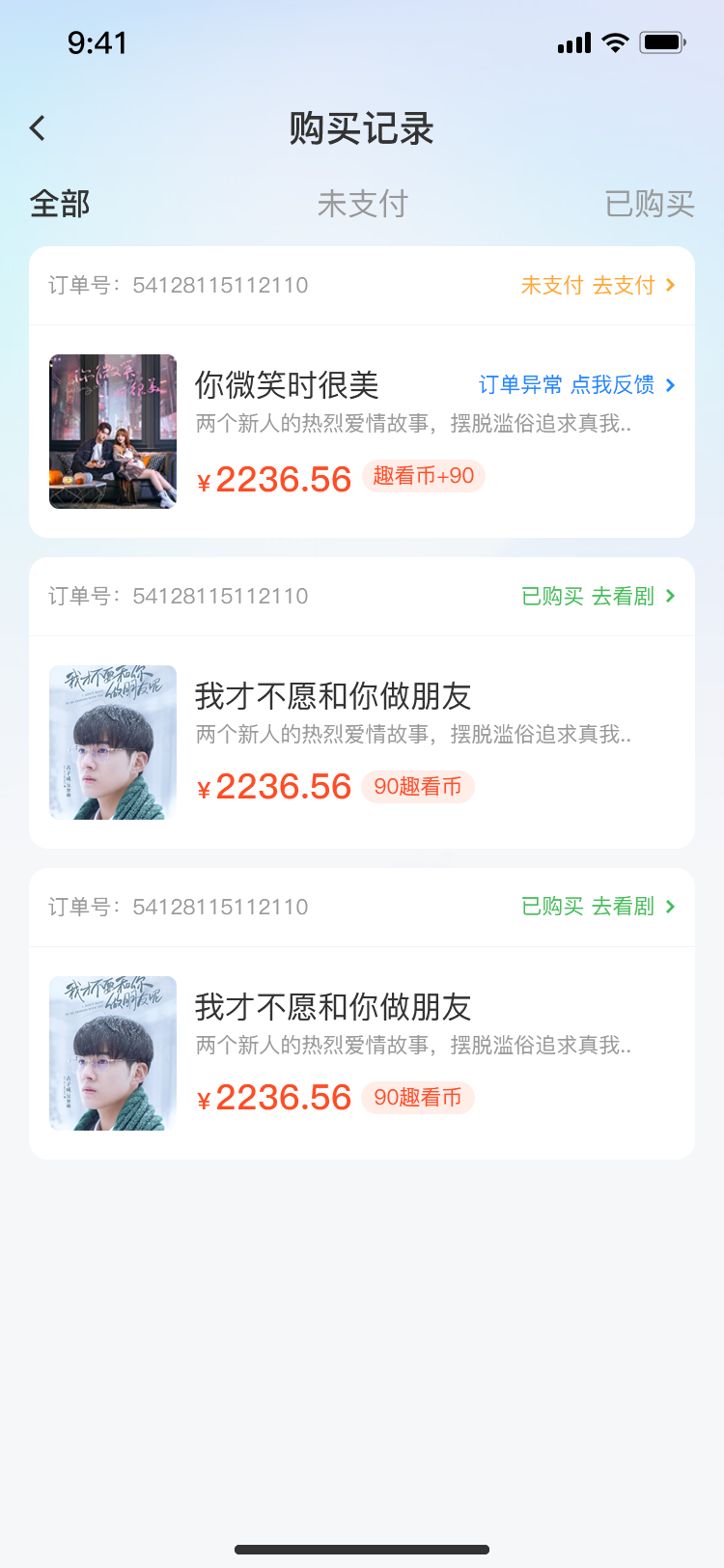Switch to the 全部 tab
This screenshot has width=724, height=1568.
(x=60, y=204)
